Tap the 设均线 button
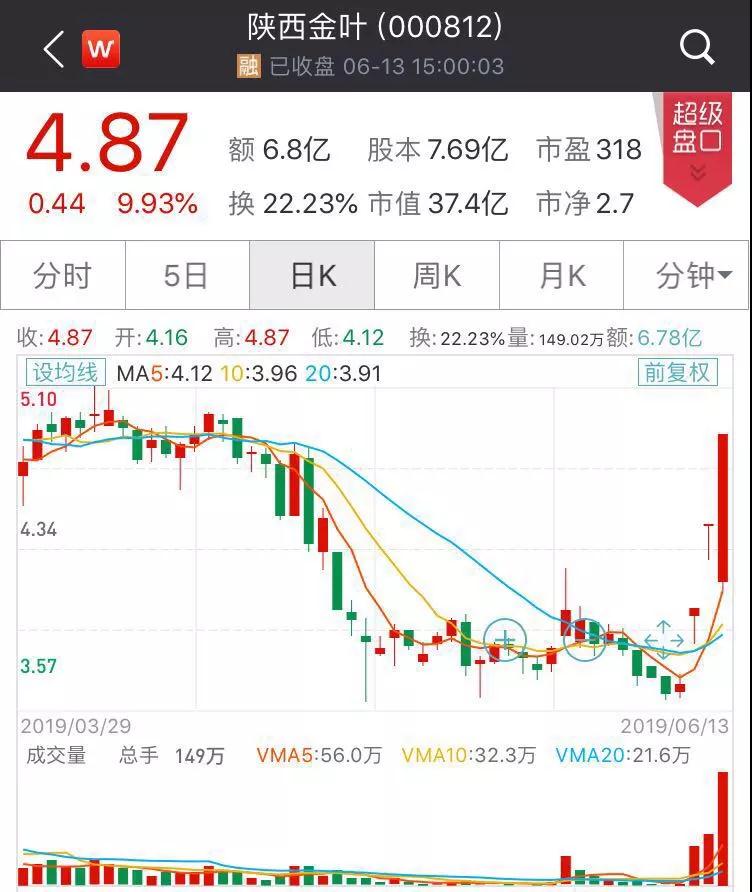The image size is (752, 892). click(x=66, y=373)
